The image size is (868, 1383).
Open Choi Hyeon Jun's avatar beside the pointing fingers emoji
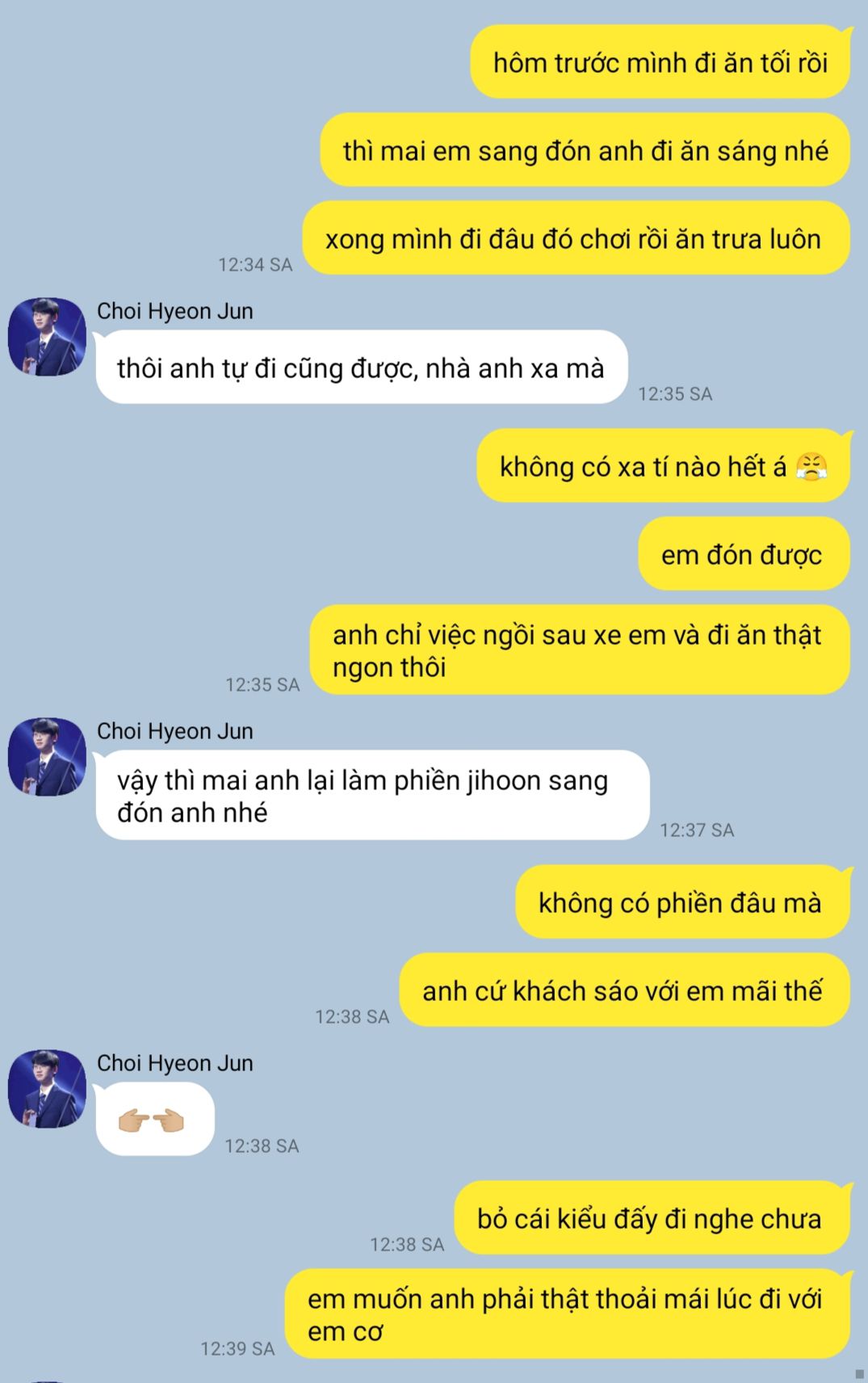coord(47,1089)
